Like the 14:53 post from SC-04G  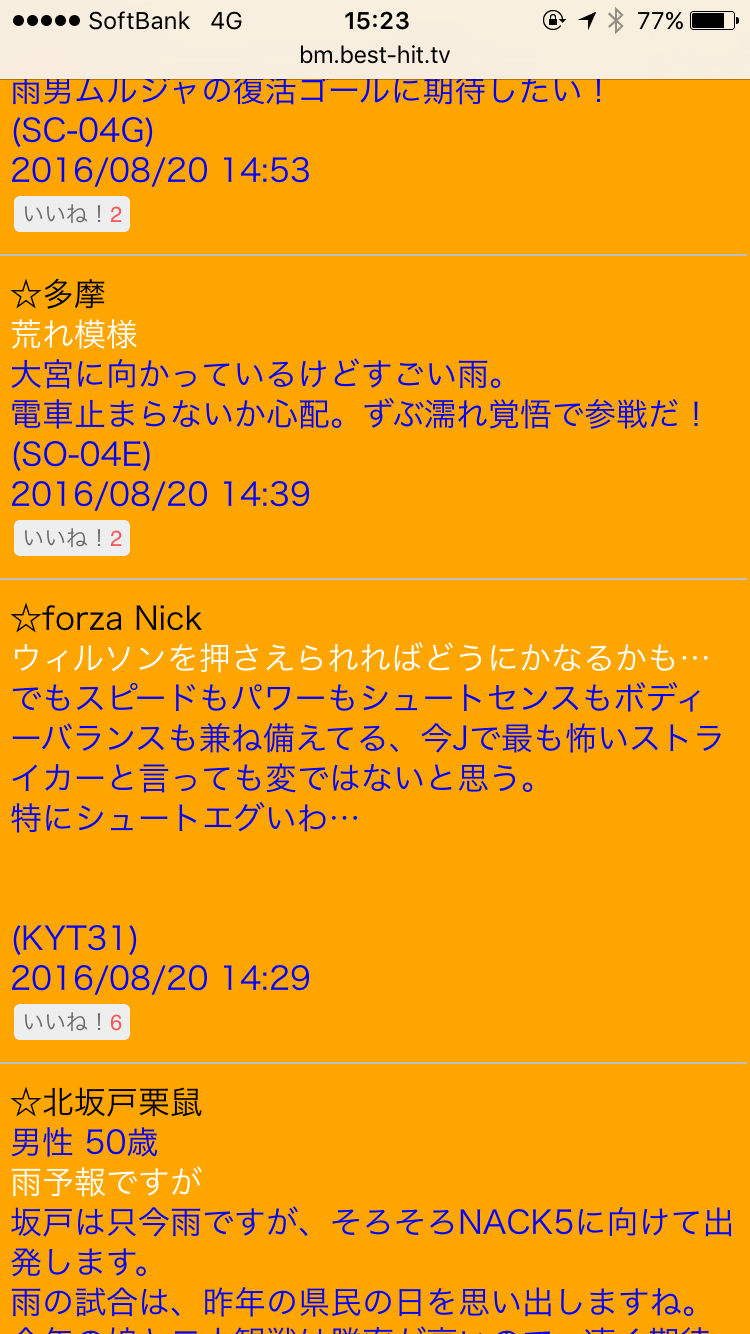click(x=71, y=214)
